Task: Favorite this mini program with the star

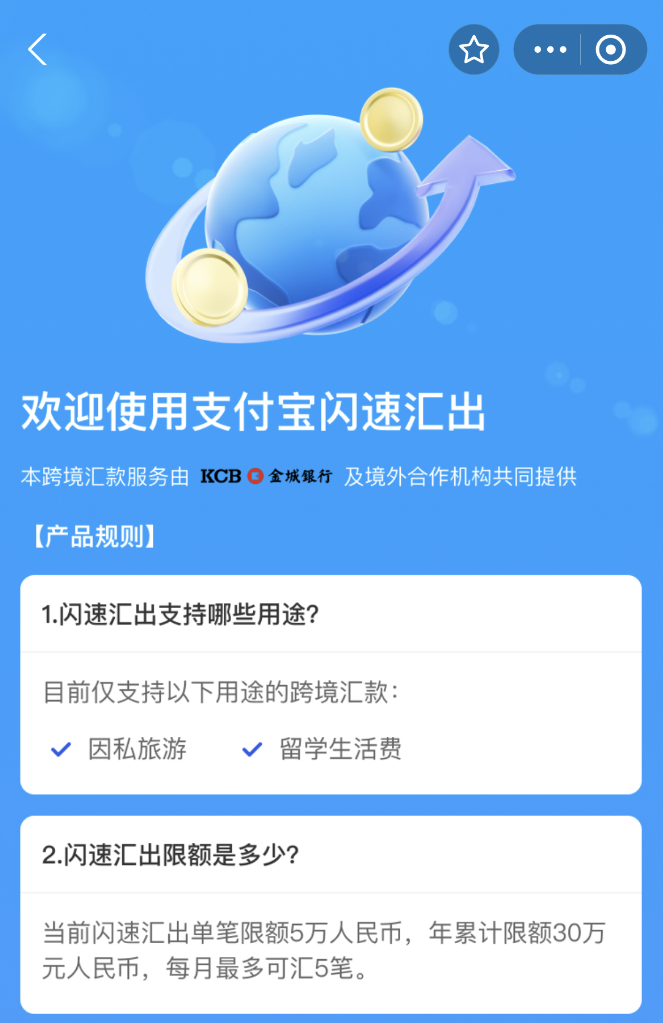Action: coord(474,49)
